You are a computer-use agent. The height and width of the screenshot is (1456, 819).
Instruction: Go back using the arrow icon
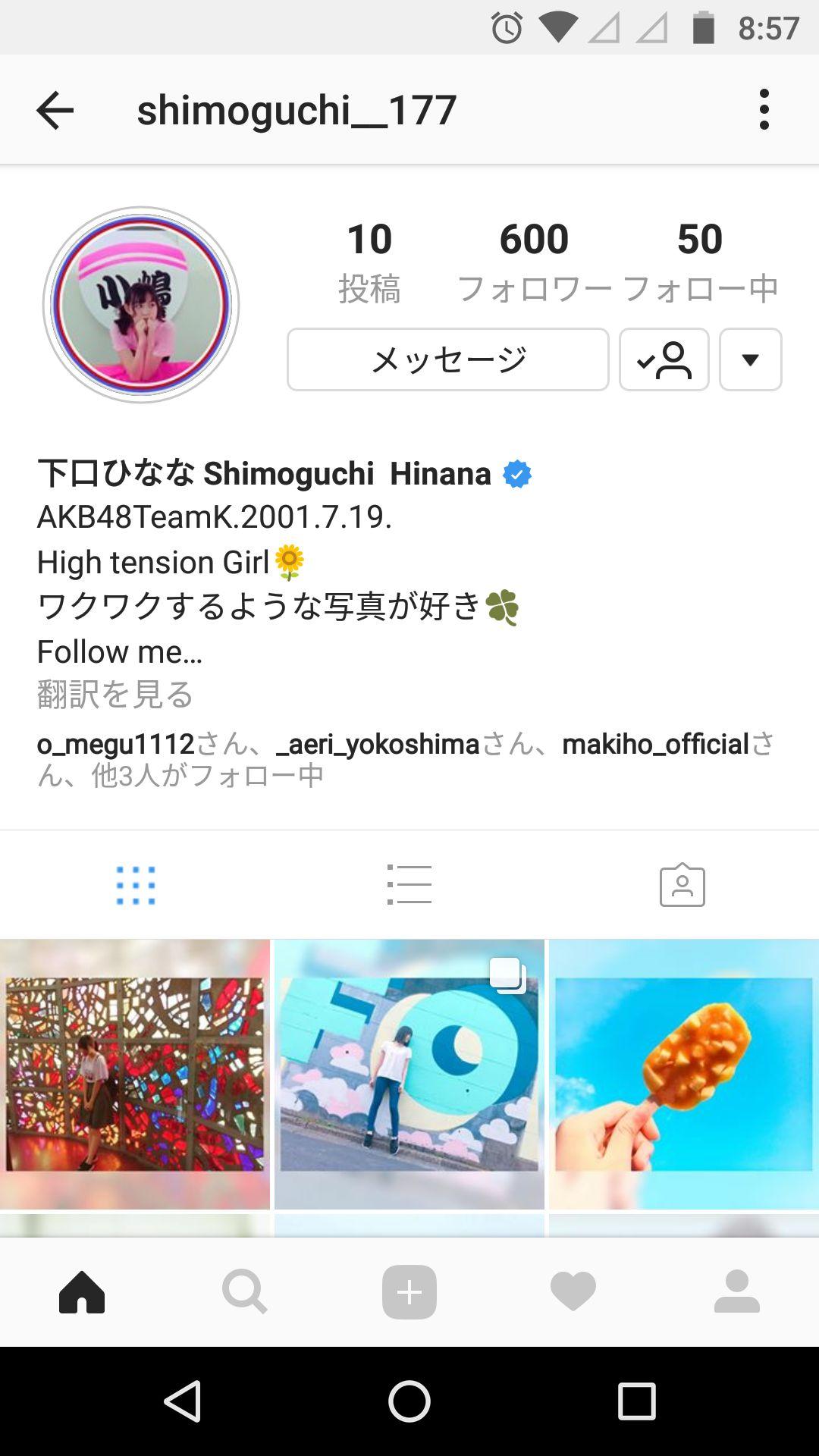coord(55,111)
